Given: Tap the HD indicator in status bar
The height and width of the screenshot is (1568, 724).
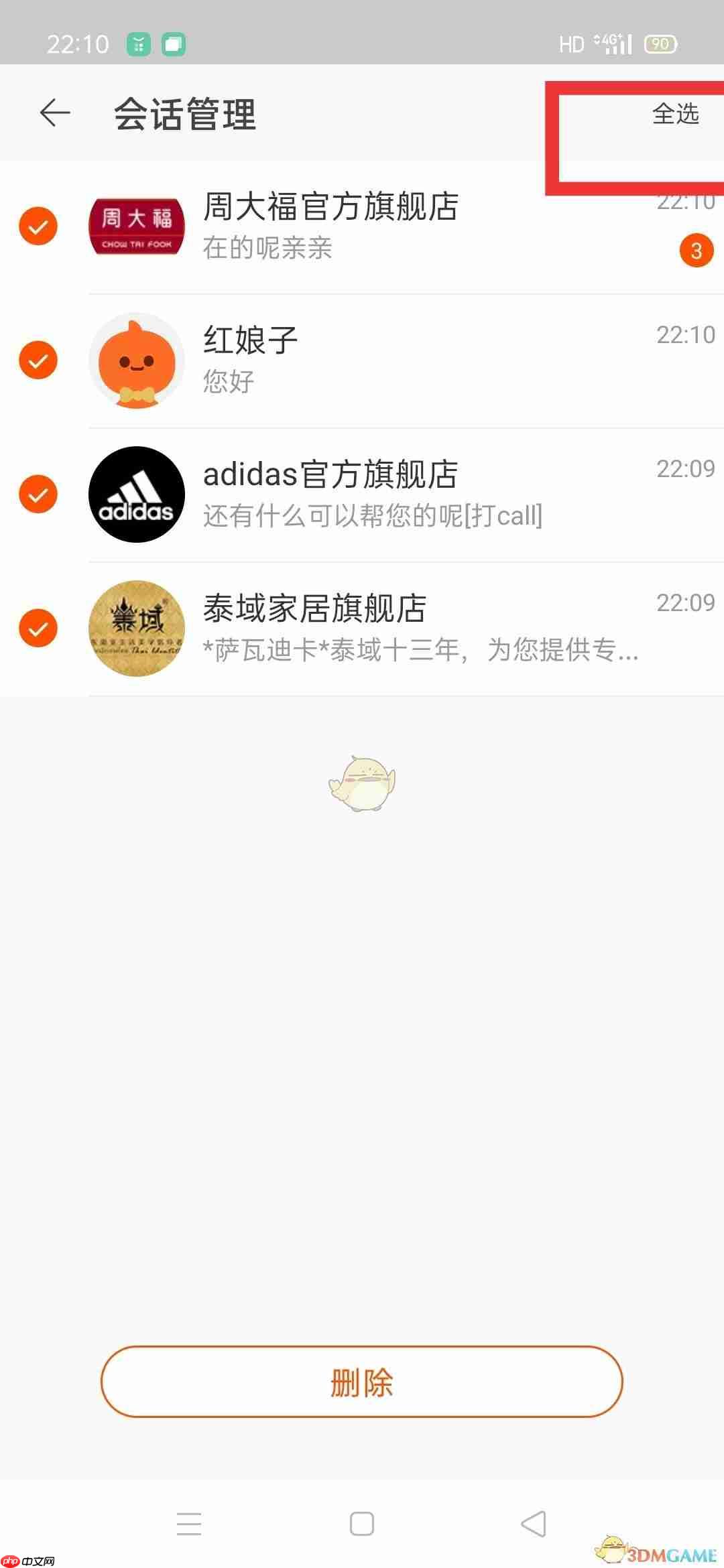Looking at the screenshot, I should [x=573, y=43].
